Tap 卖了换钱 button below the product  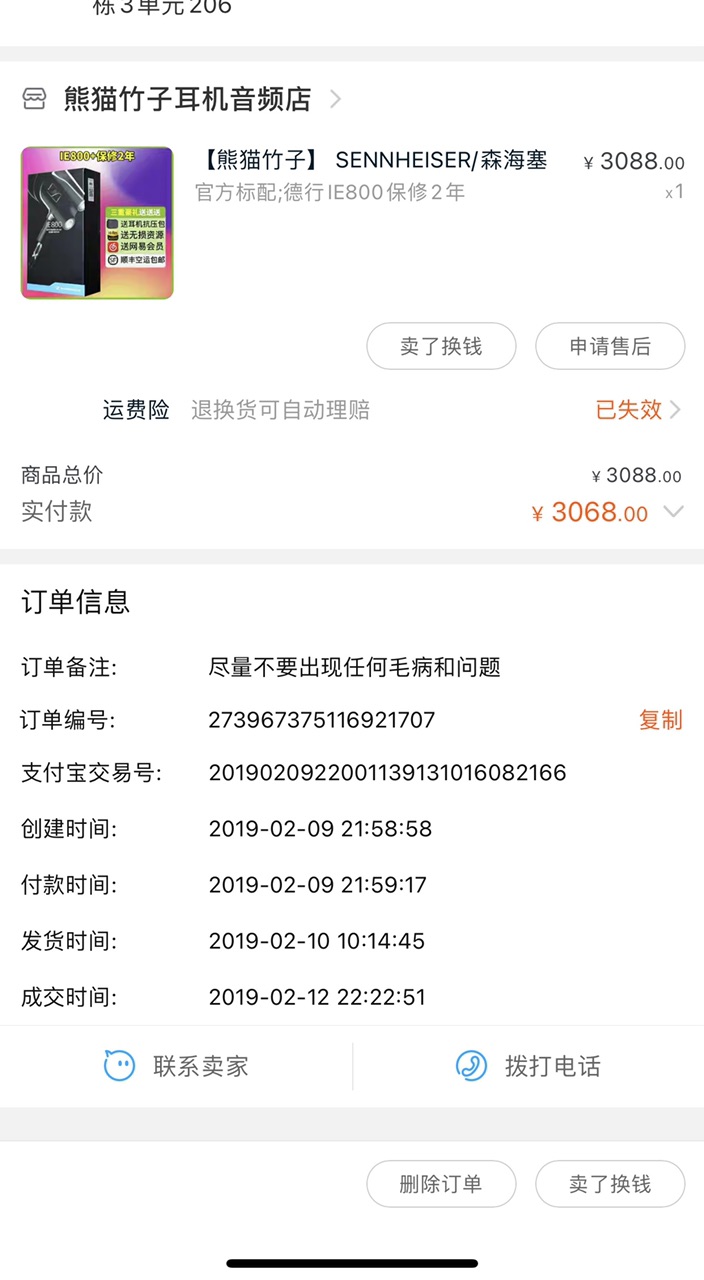pyautogui.click(x=441, y=346)
